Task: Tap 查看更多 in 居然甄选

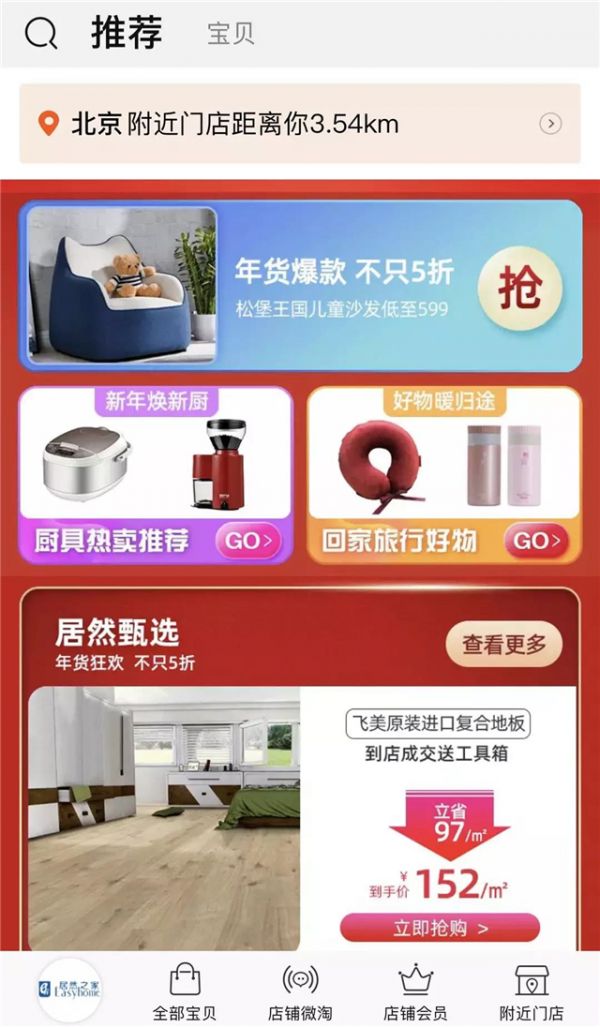Action: (x=504, y=645)
